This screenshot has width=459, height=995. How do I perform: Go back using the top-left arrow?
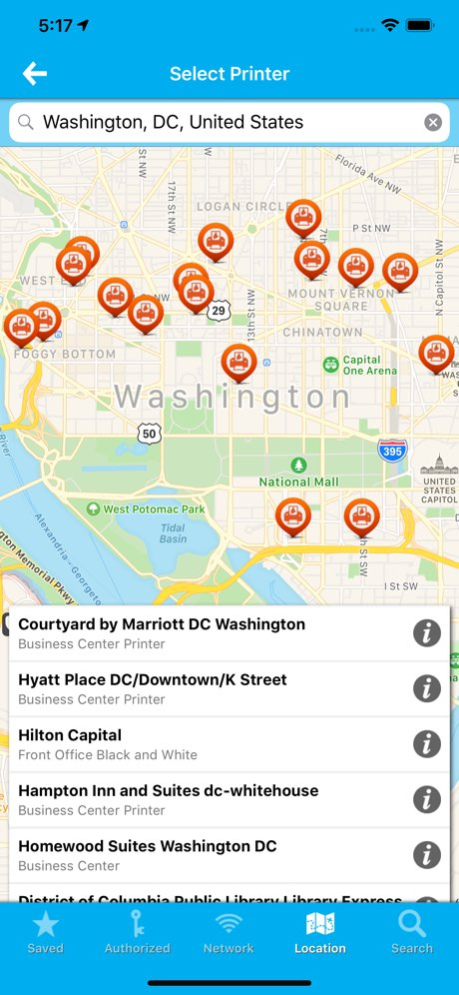coord(35,74)
